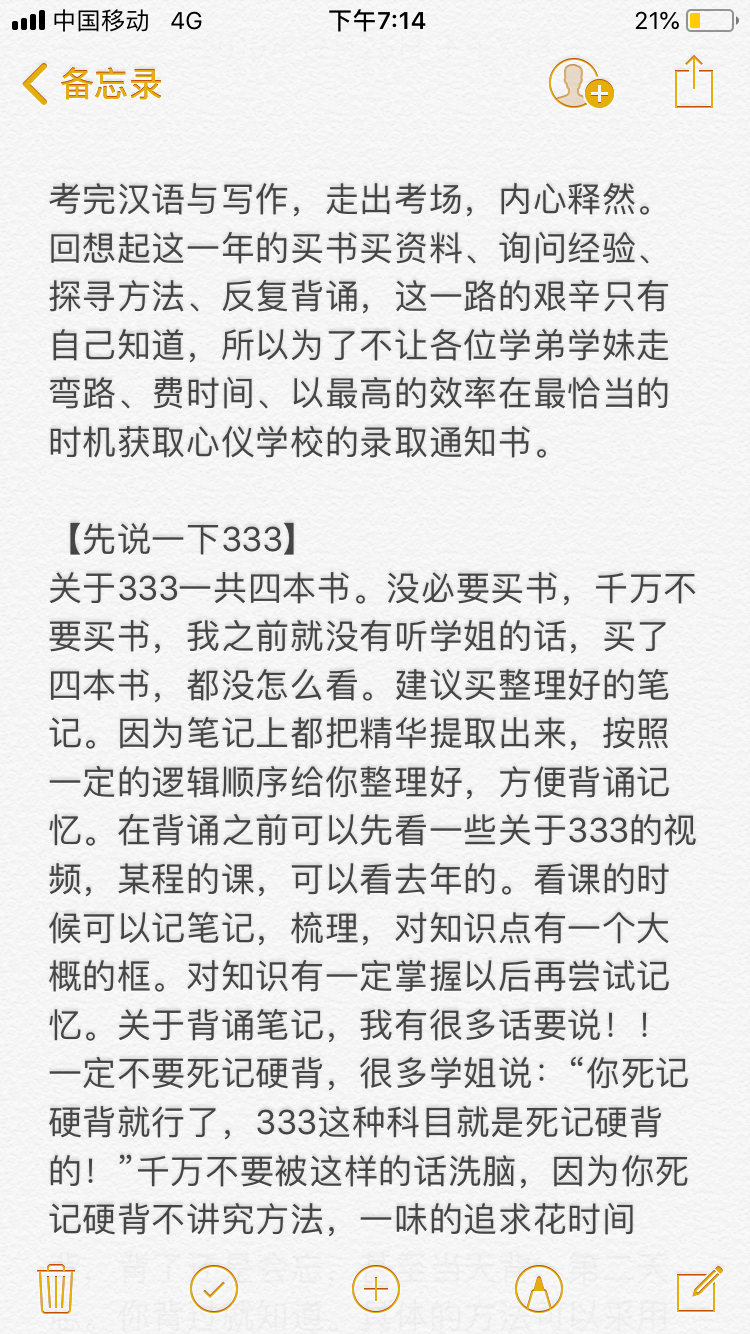Delete this note with trash icon

click(x=56, y=1288)
